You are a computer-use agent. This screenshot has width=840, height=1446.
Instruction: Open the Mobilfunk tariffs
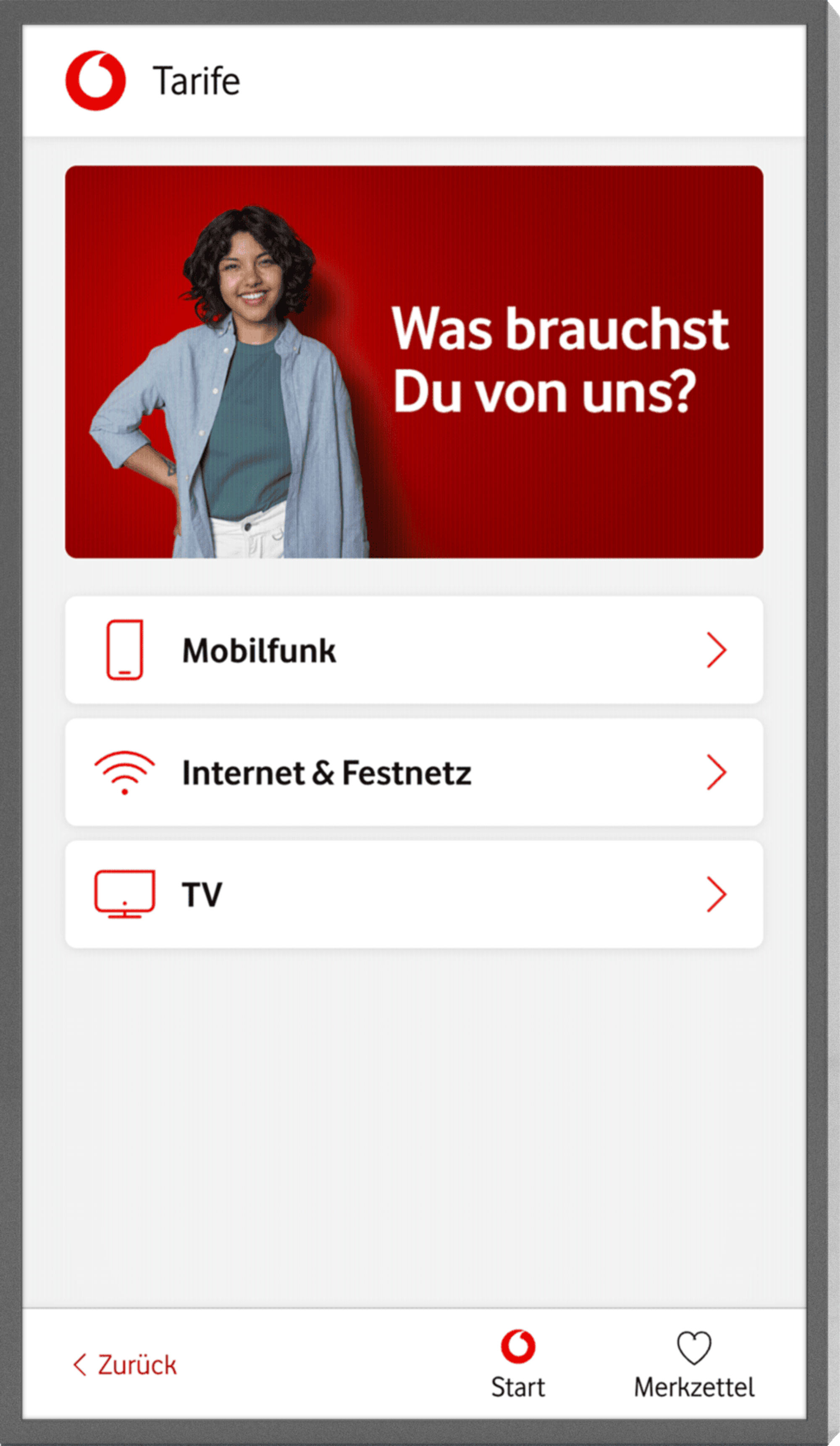click(x=413, y=650)
